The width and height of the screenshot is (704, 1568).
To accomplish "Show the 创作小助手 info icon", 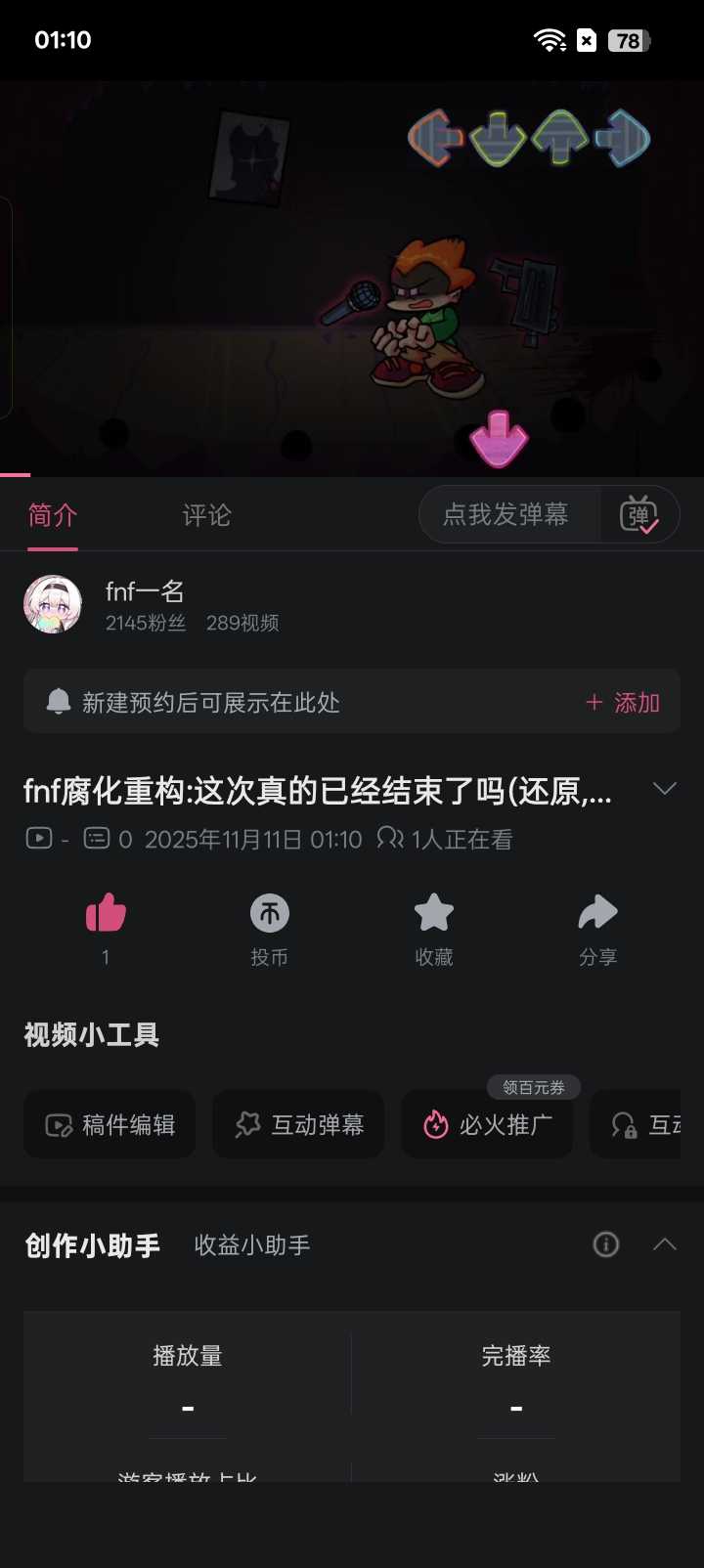I will click(x=606, y=1244).
